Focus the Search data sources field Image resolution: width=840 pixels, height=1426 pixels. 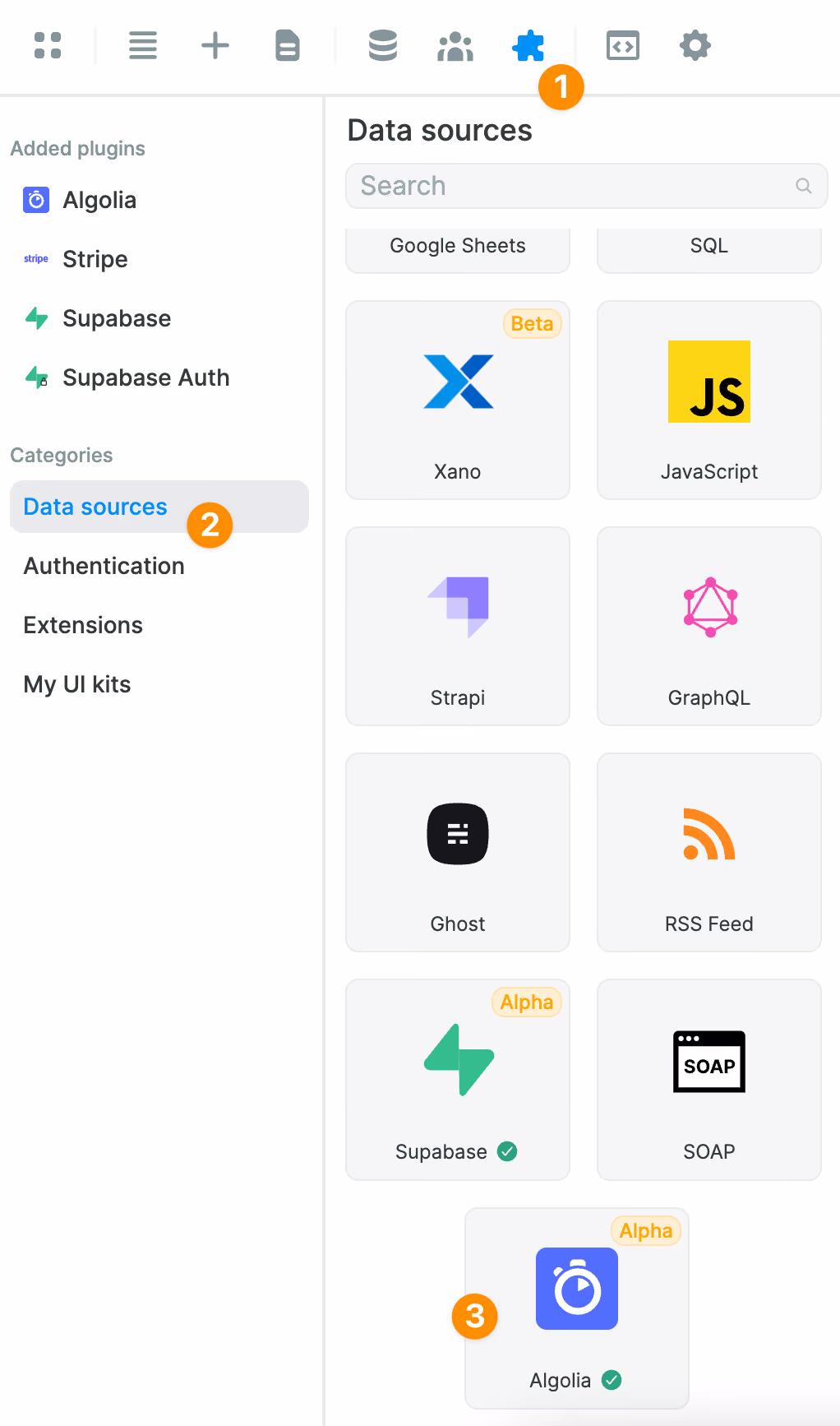587,186
